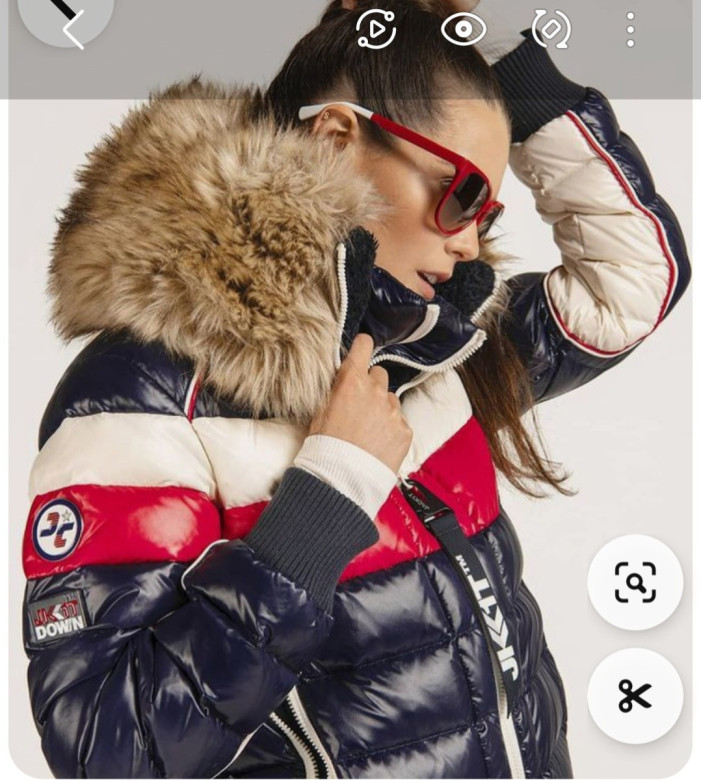The height and width of the screenshot is (780, 701).
Task: Open the three-dot overflow menu
Action: pos(630,30)
